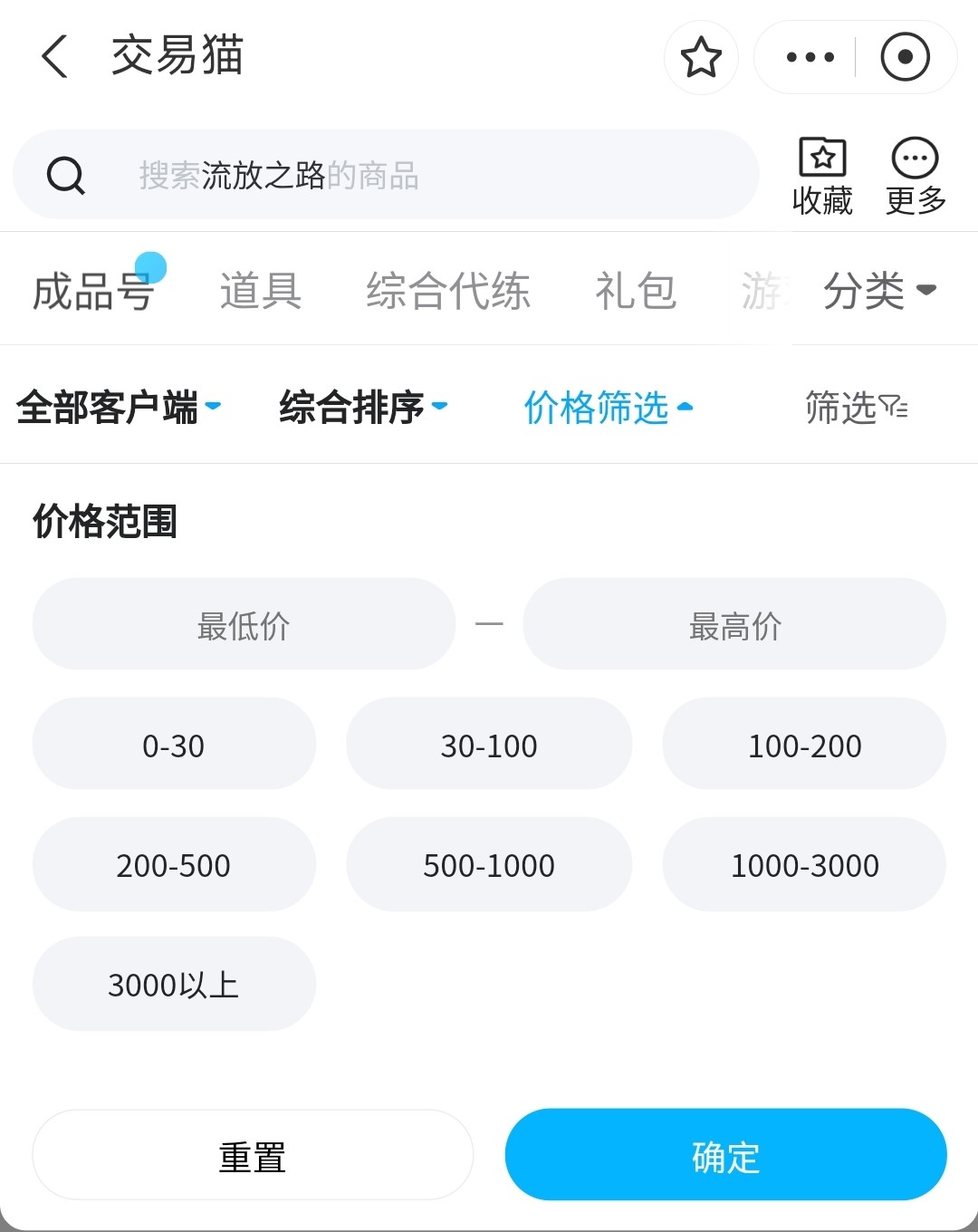Close the mini program via circle icon
The height and width of the screenshot is (1232, 978).
click(x=905, y=58)
